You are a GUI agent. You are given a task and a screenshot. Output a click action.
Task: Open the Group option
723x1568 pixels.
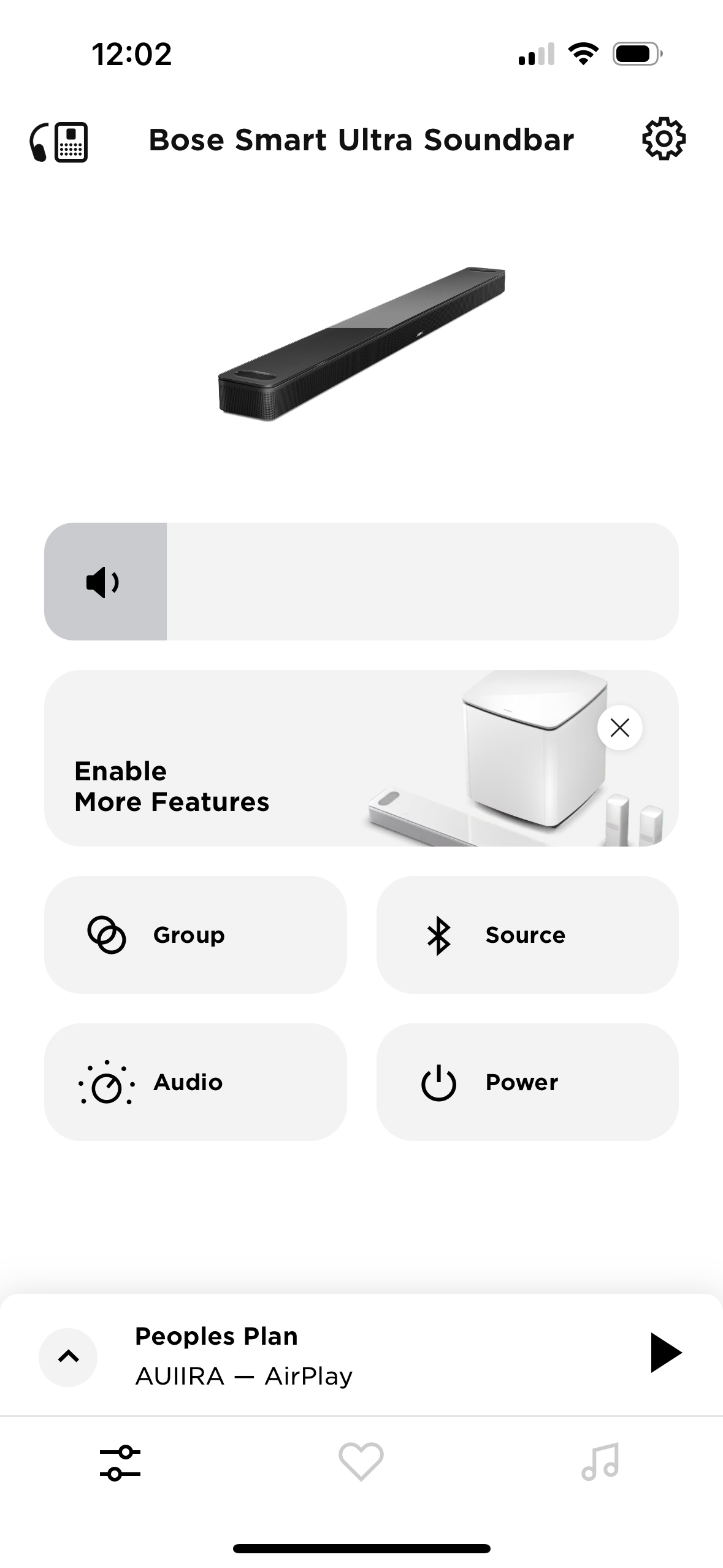(x=195, y=935)
